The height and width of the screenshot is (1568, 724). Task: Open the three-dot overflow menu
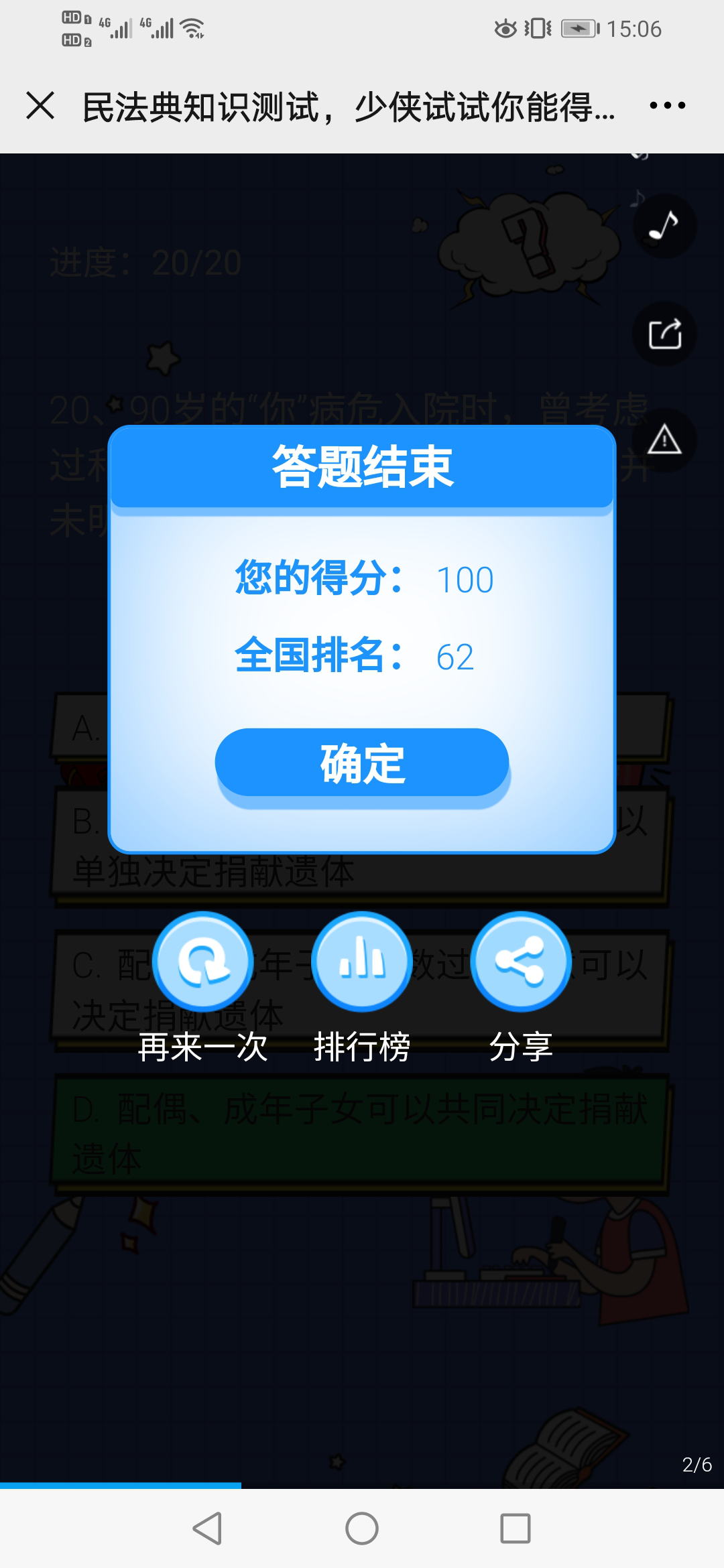667,105
